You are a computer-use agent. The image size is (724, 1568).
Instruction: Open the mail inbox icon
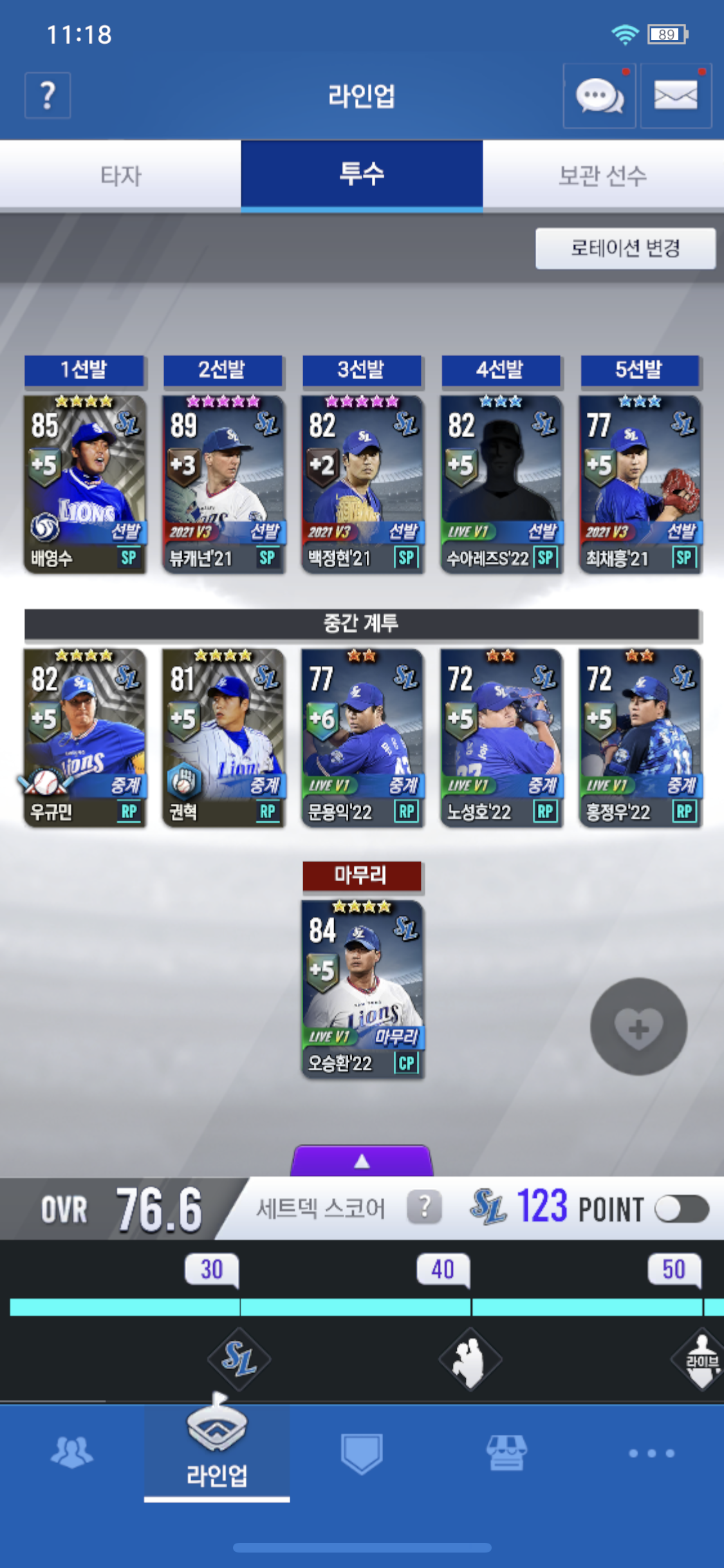point(676,96)
